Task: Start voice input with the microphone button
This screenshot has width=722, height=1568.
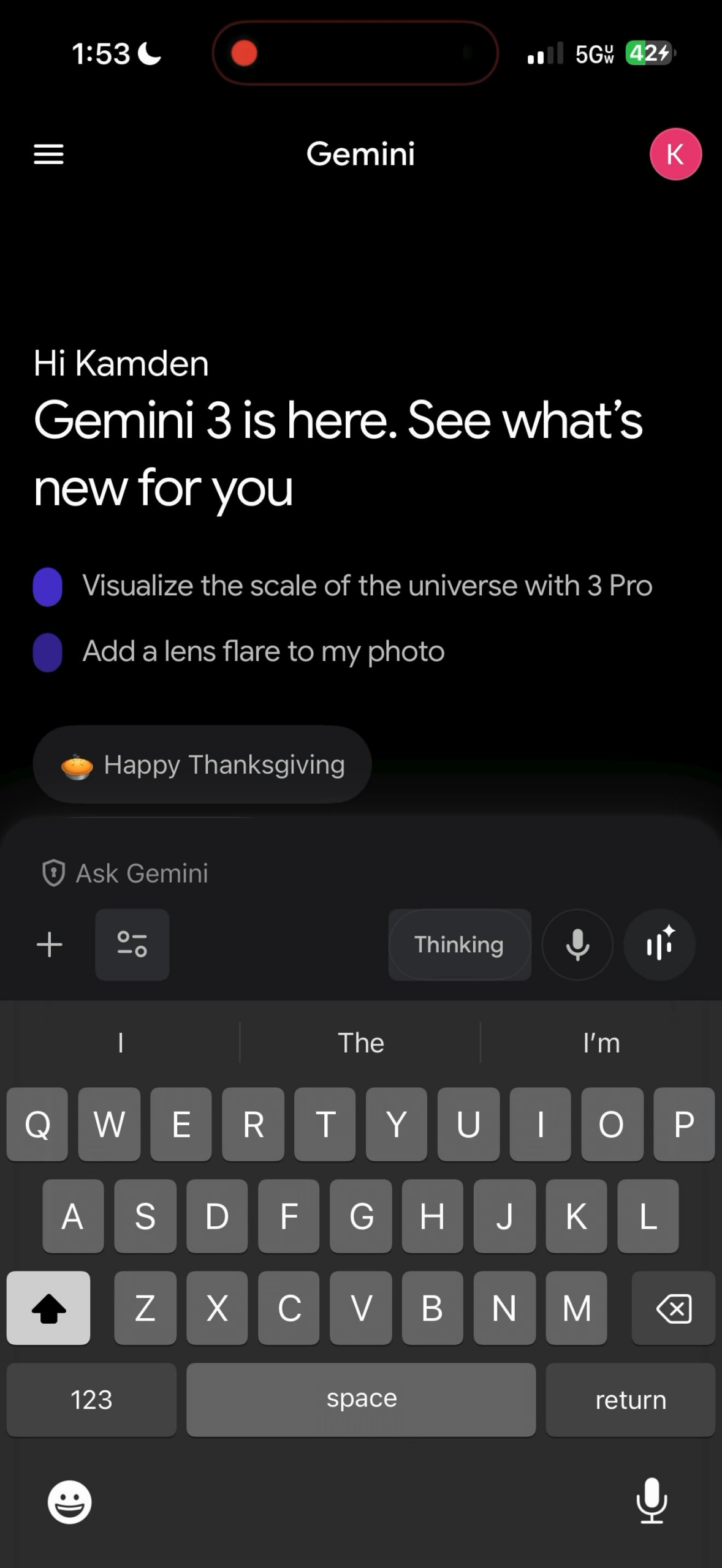Action: 577,944
